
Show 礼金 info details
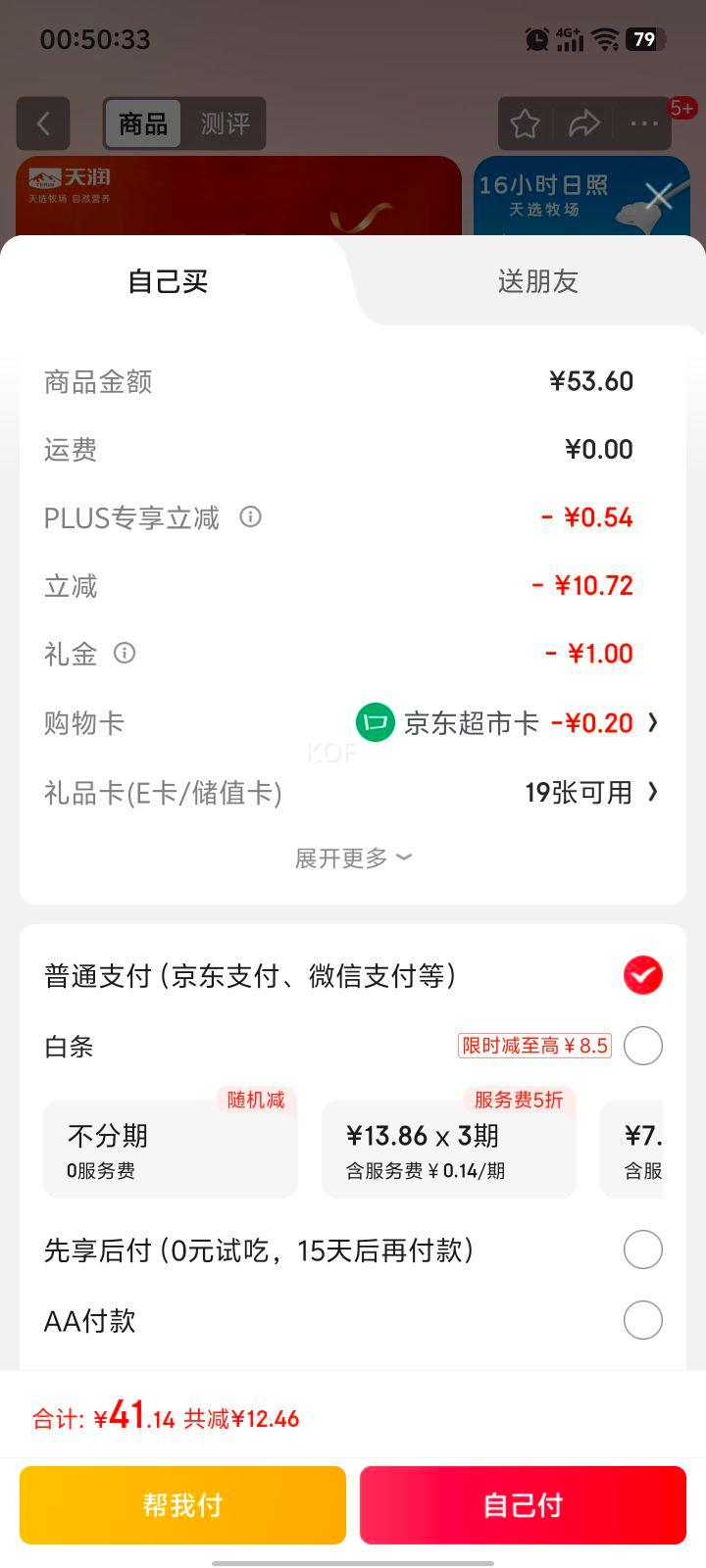(125, 653)
